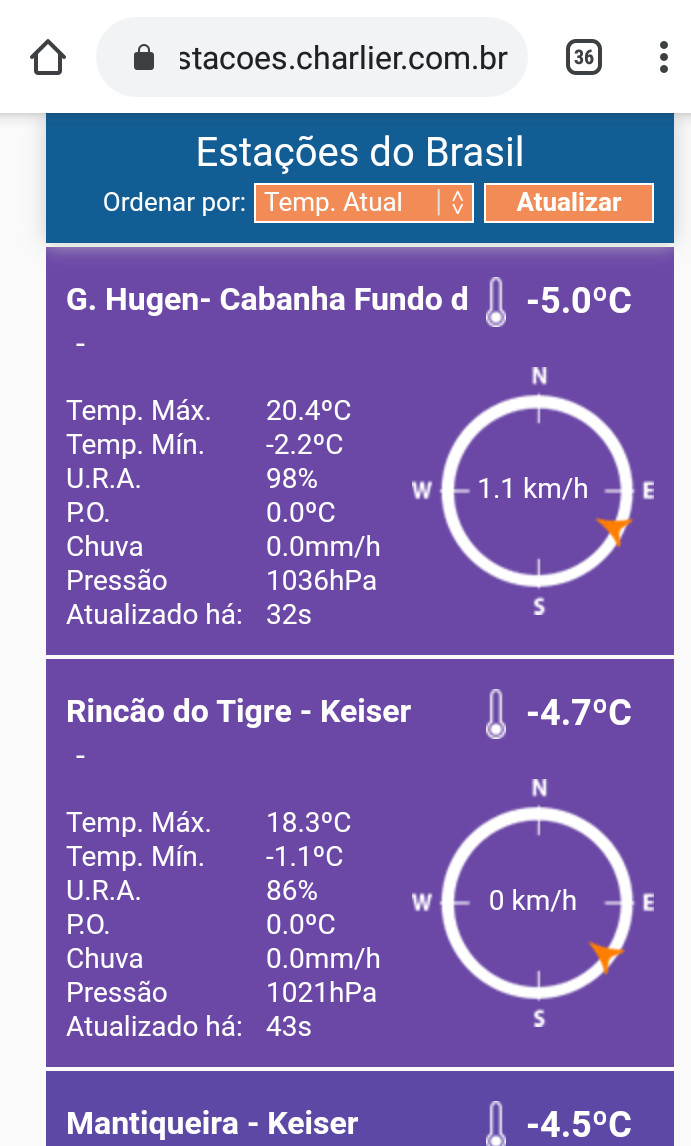Open the browser overflow menu
Viewport: 691px width, 1146px height.
click(x=663, y=57)
